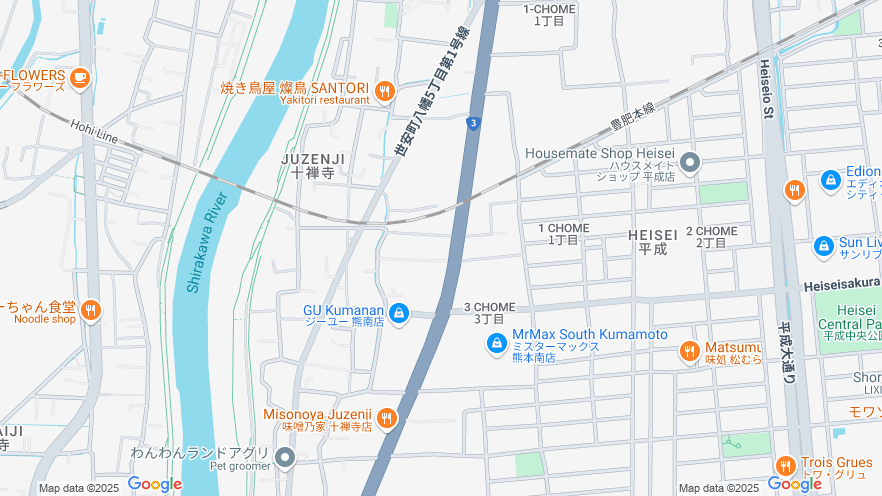Select the Matsumura restaurant marker
The image size is (882, 496).
(689, 351)
